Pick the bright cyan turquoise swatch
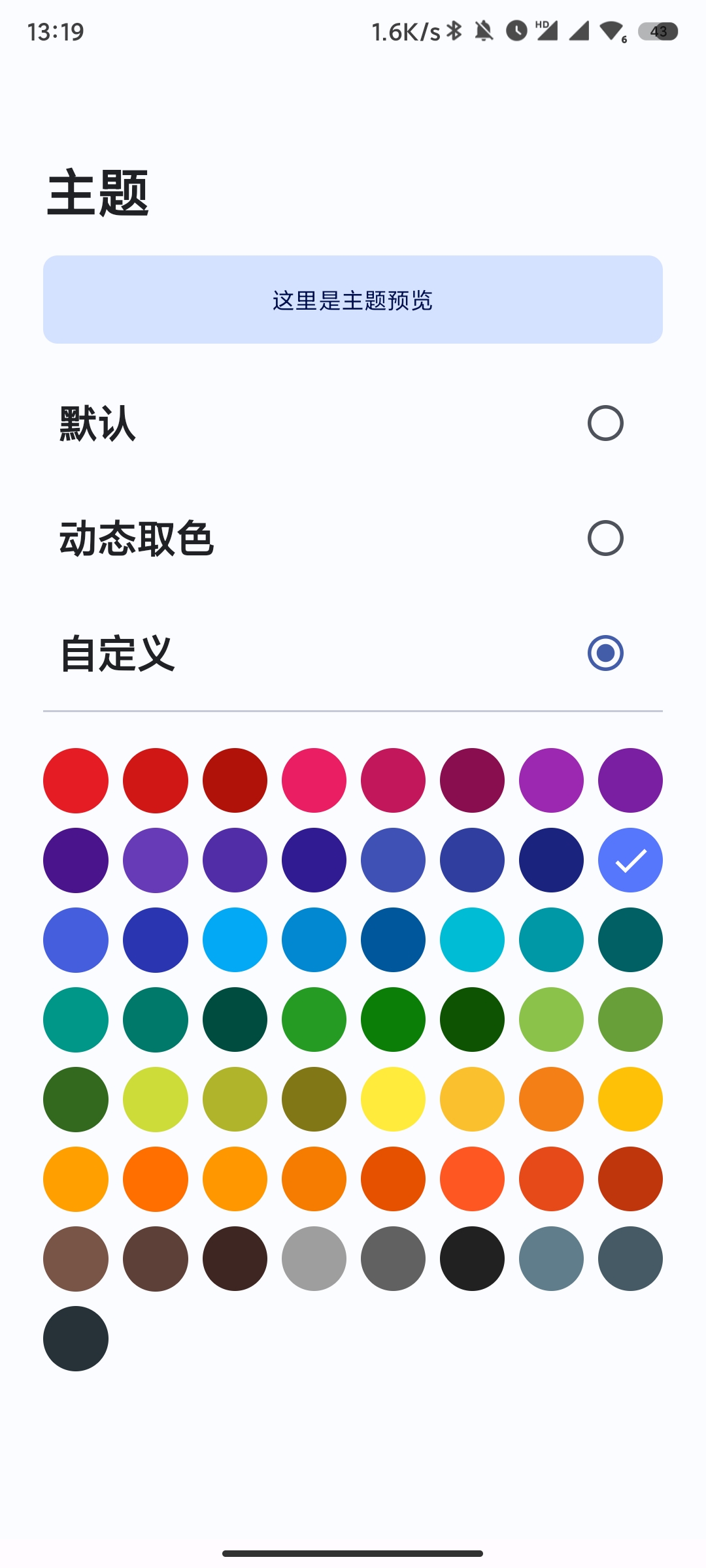The width and height of the screenshot is (706, 1568). [x=472, y=940]
